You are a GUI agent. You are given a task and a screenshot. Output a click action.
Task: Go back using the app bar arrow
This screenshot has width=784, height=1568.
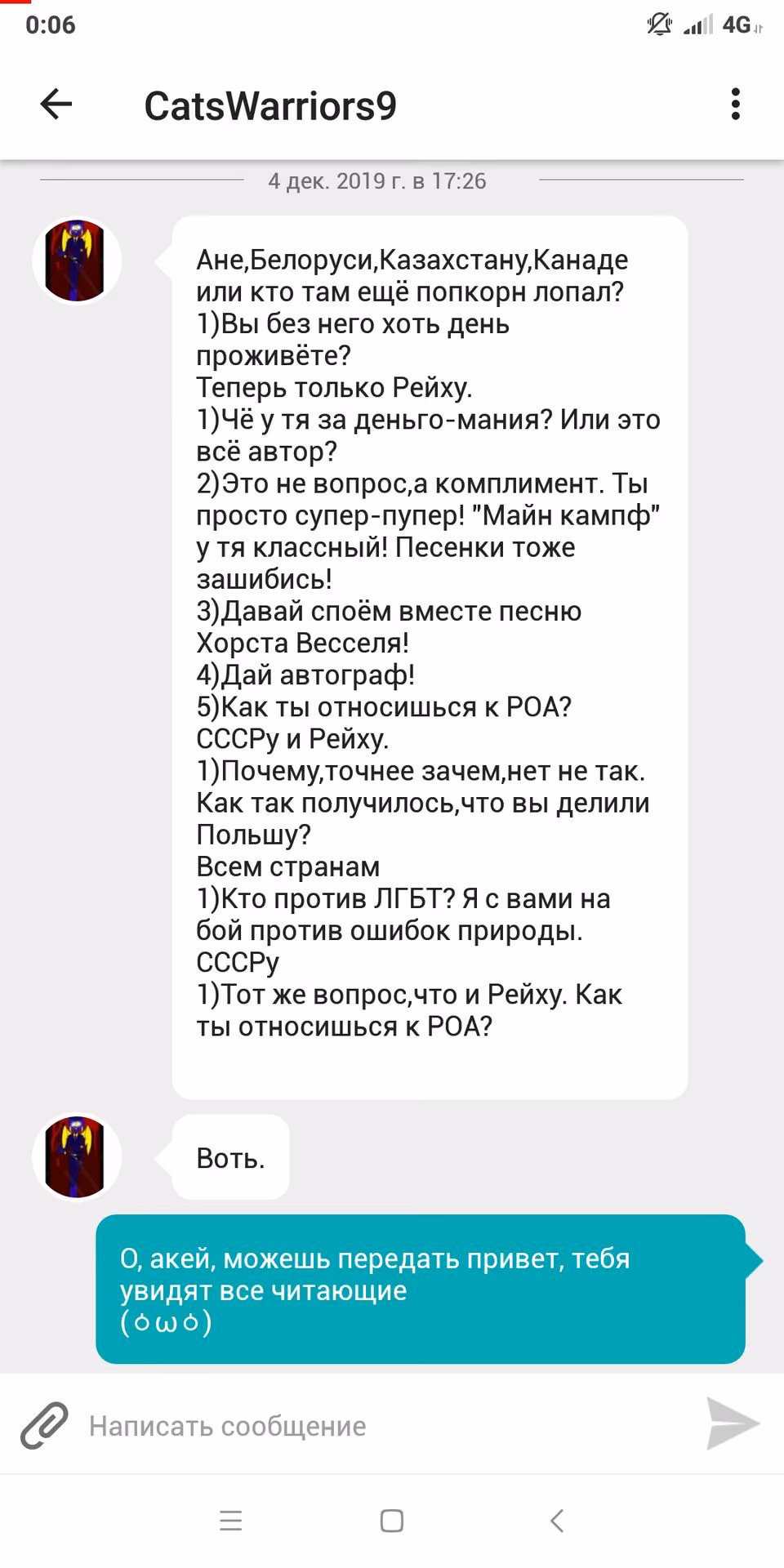[56, 105]
